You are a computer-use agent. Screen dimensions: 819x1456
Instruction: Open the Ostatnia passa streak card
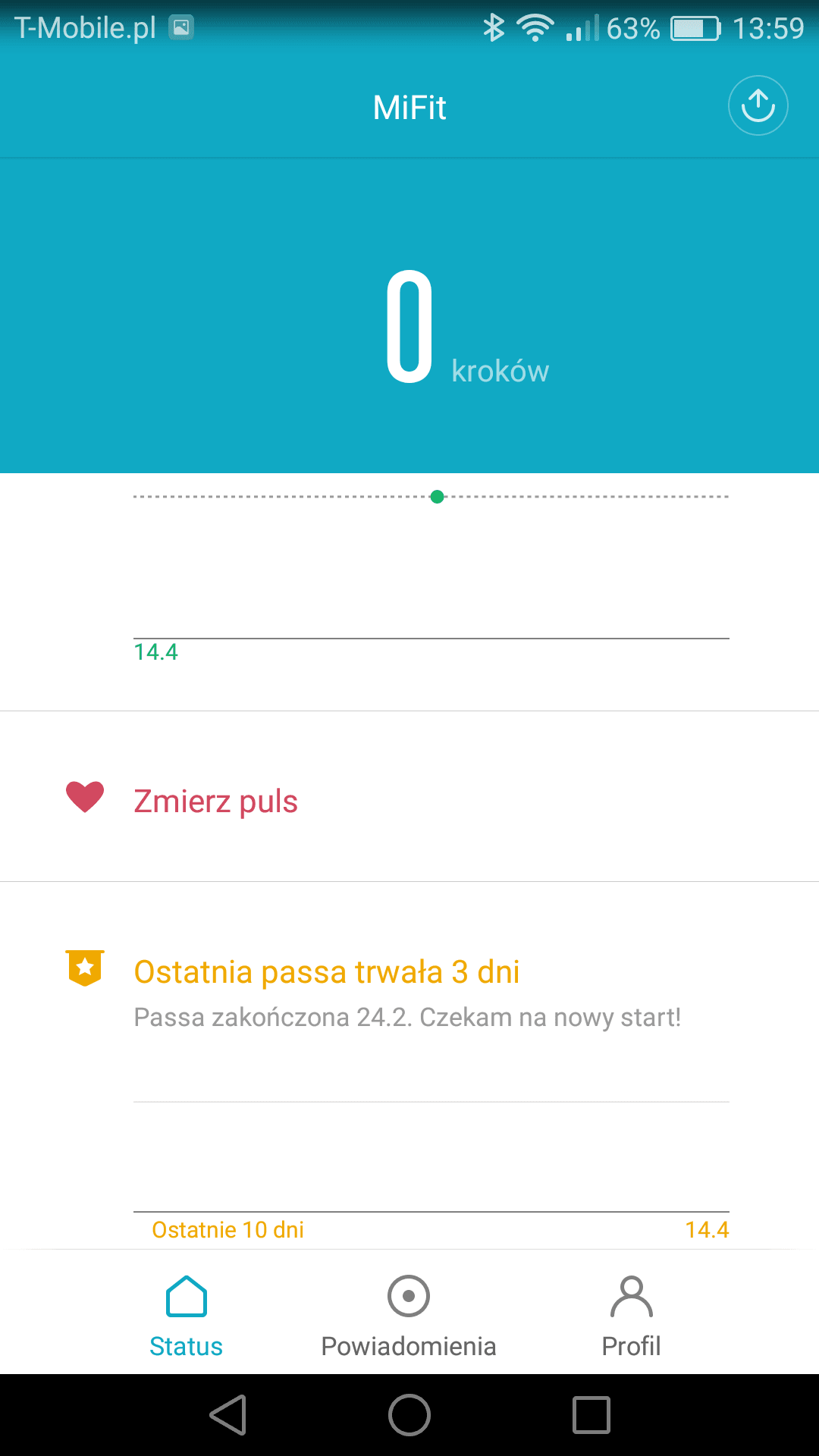409,1065
